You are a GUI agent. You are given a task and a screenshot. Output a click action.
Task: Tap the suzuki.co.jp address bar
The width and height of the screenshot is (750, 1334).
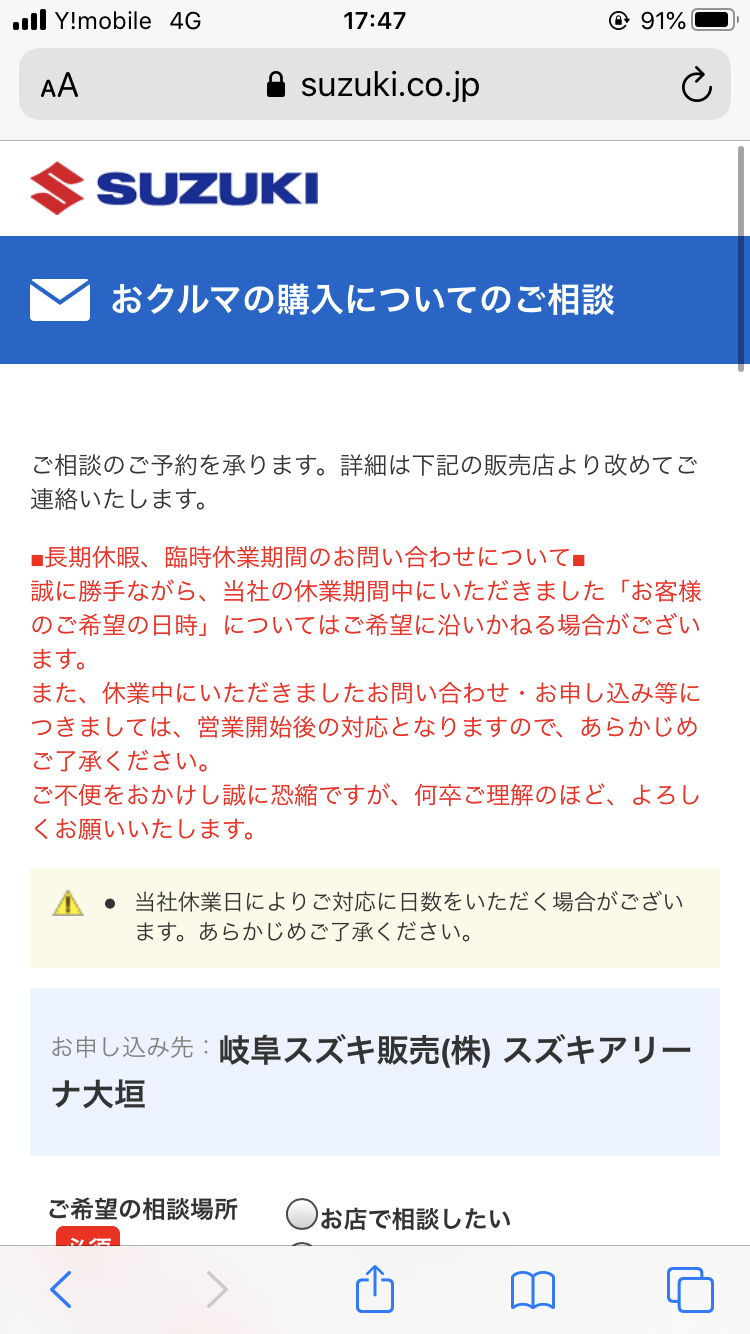pos(374,85)
